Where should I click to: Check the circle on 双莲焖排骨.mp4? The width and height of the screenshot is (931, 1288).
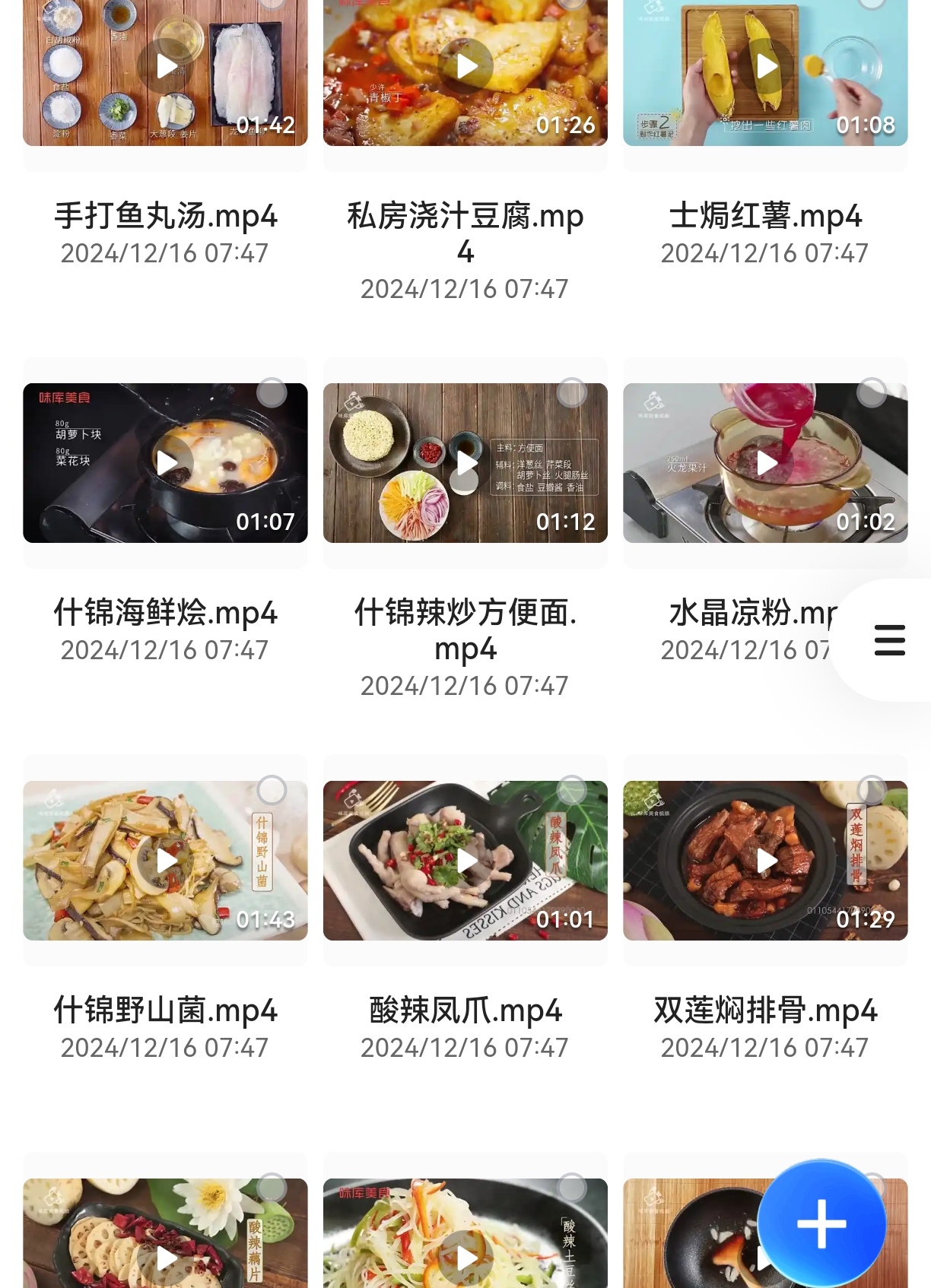click(872, 791)
